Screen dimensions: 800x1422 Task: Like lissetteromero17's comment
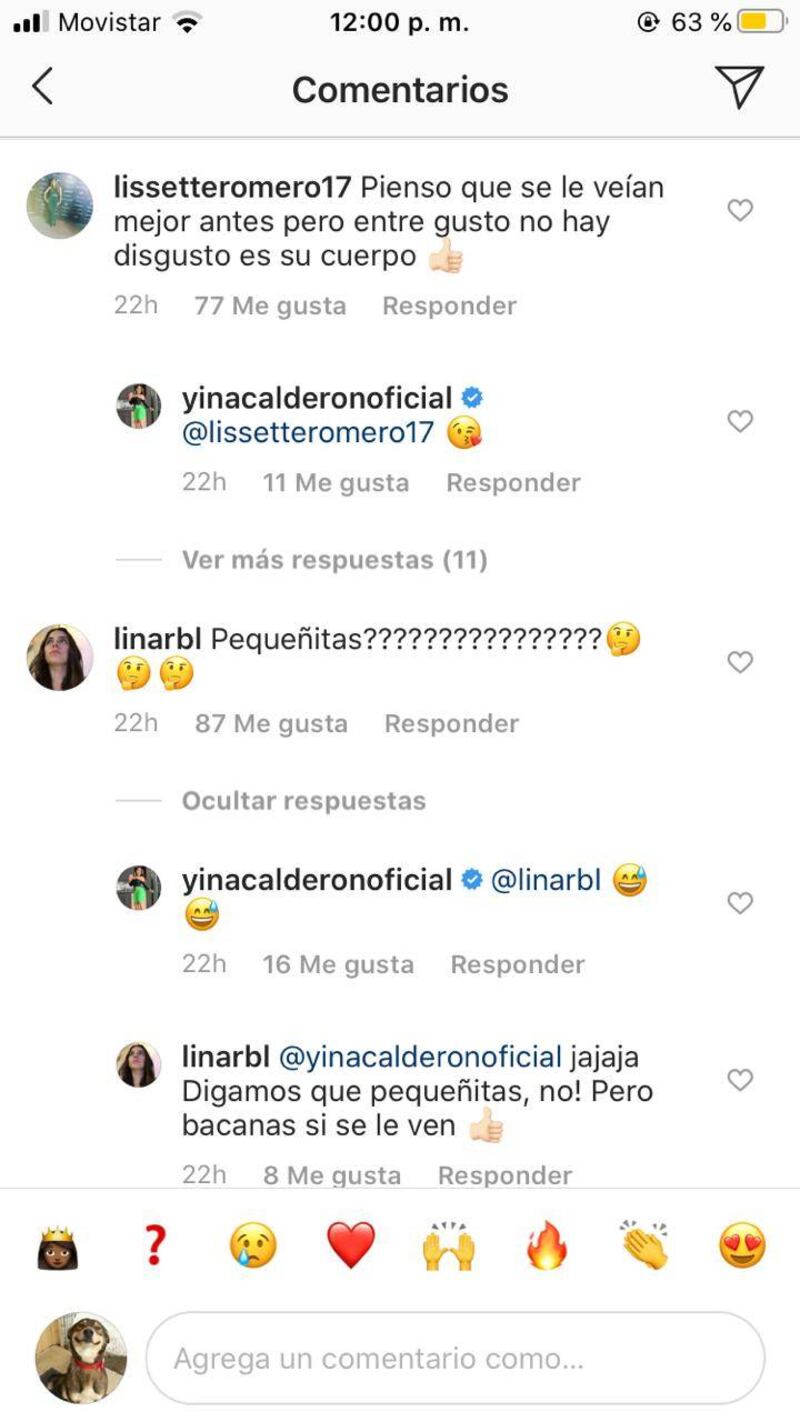(739, 210)
